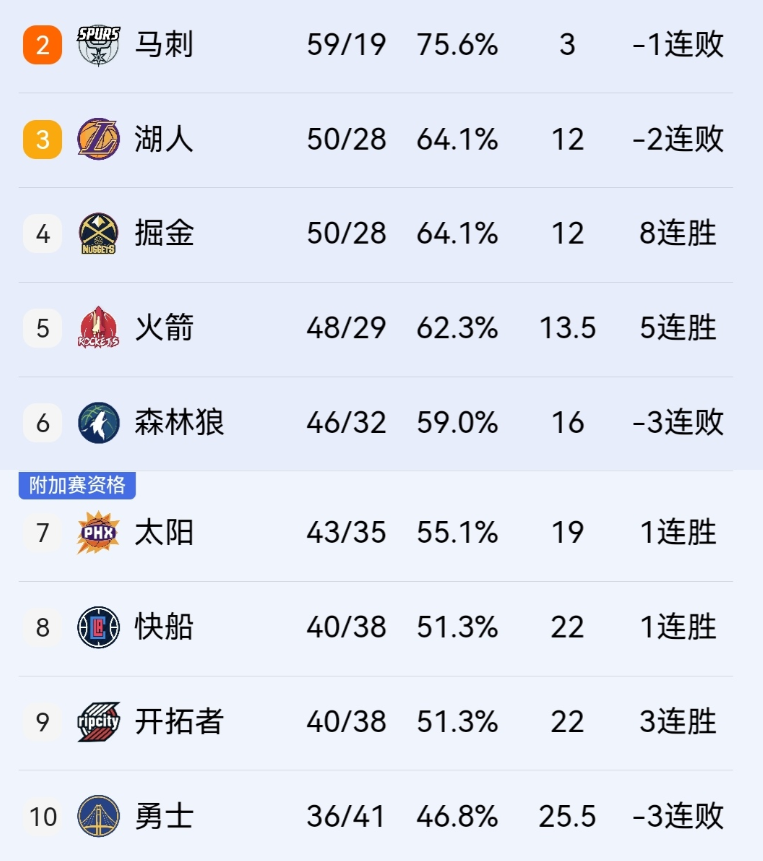
Task: Click the 46.8% win rate of Warriors
Action: 458,816
